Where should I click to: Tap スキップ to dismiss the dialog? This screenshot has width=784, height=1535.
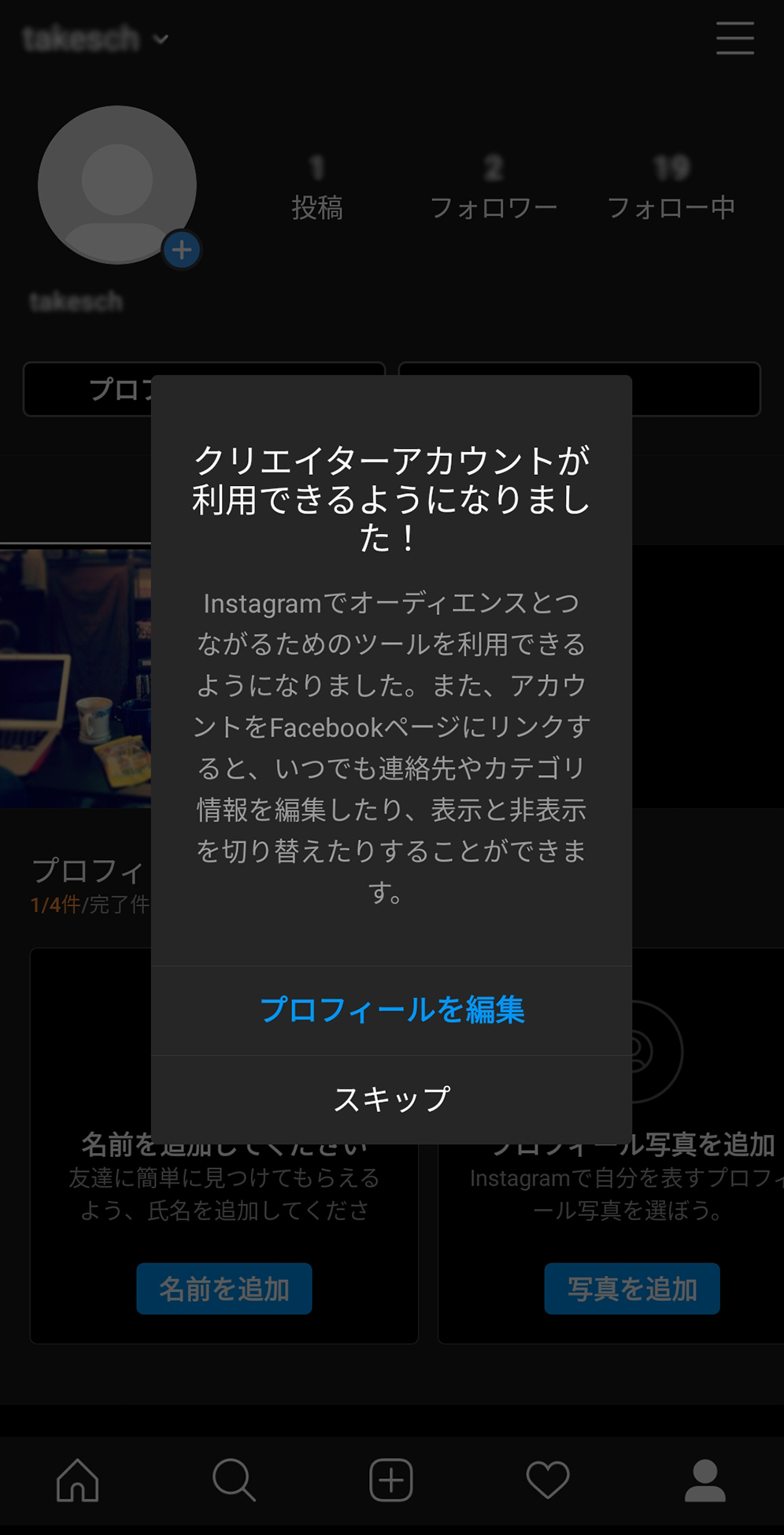tap(391, 1099)
